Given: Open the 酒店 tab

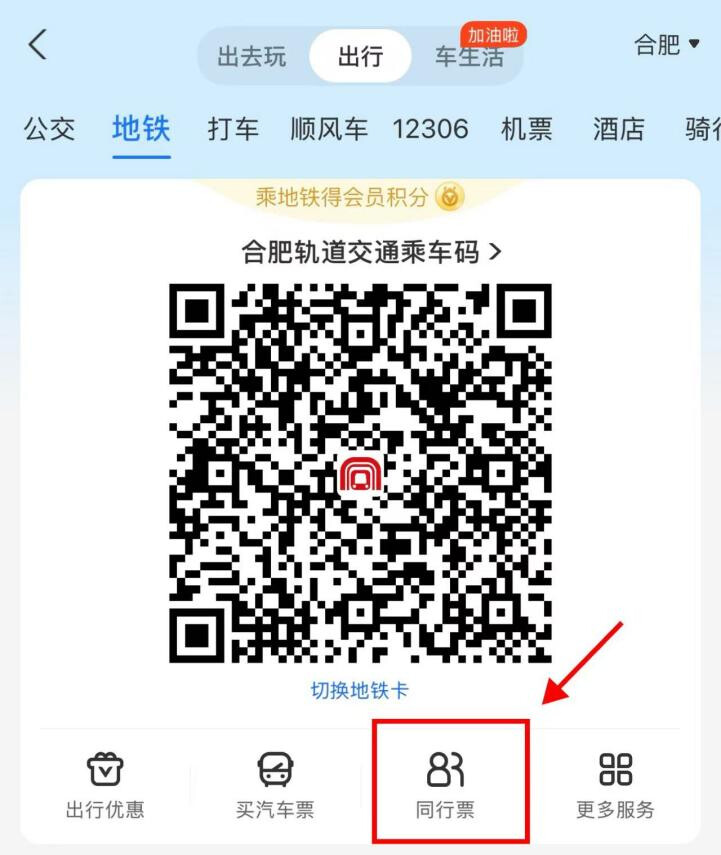Looking at the screenshot, I should point(618,129).
